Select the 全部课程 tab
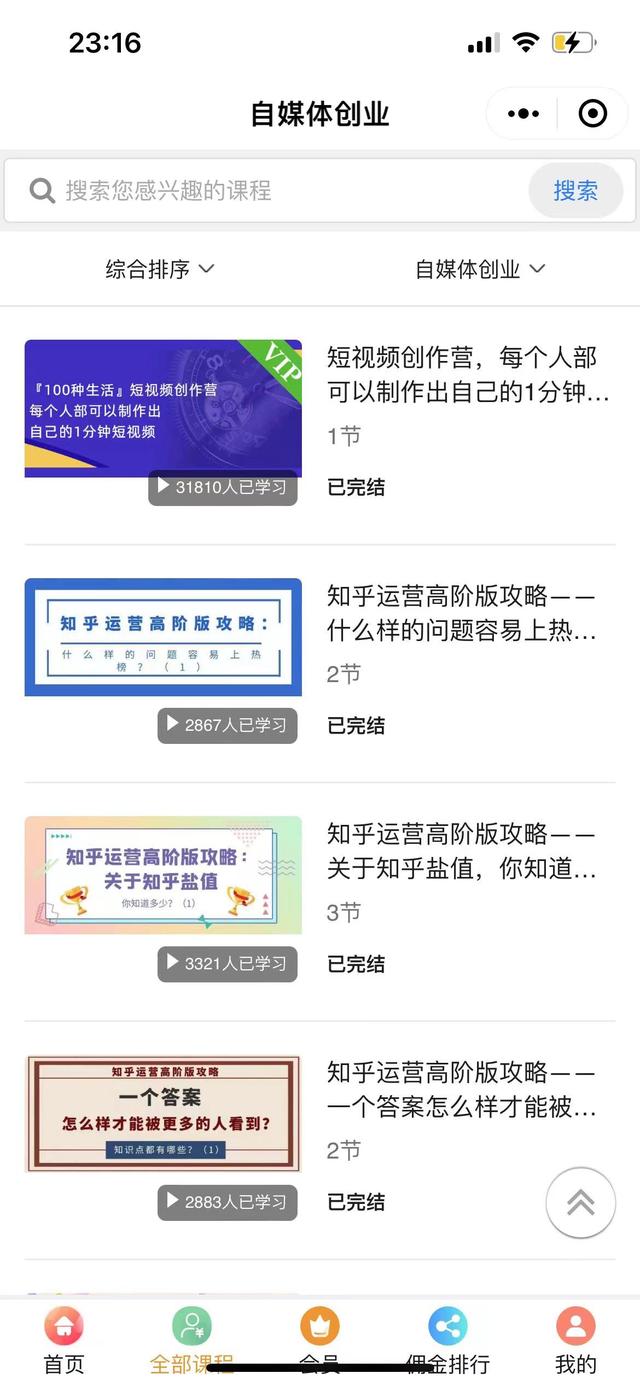Screen dimensions: 640x1385 point(191,1341)
